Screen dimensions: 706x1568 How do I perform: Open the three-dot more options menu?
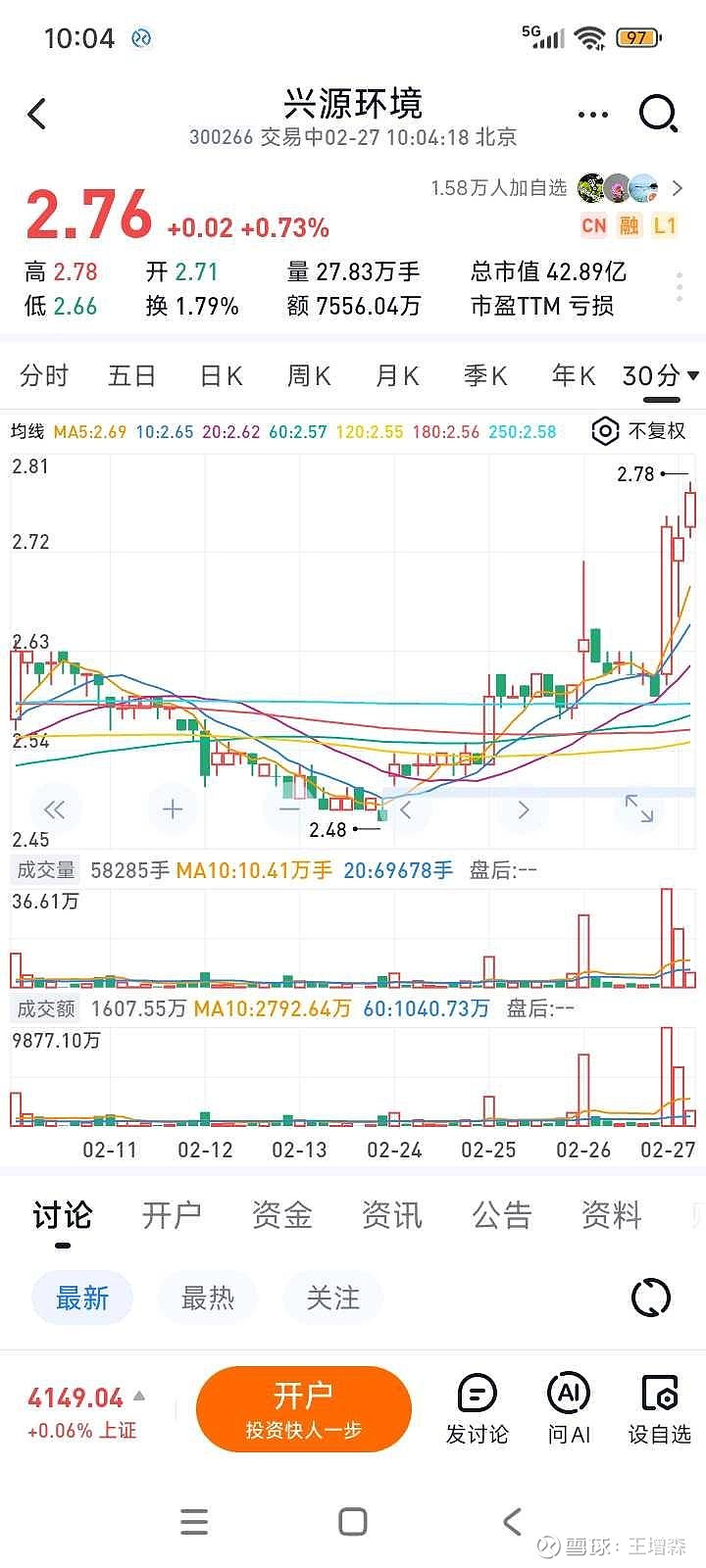click(x=593, y=115)
